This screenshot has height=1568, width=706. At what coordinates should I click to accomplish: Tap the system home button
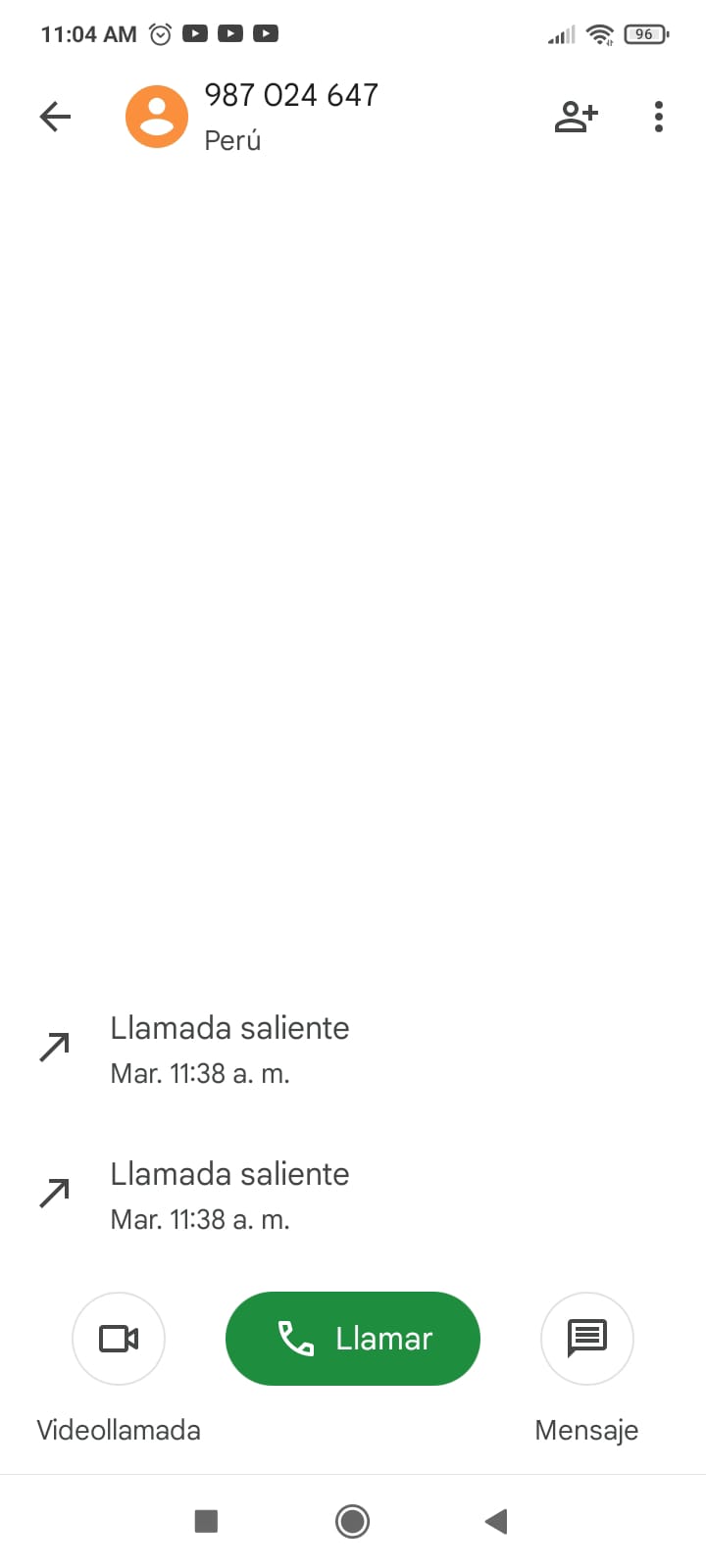(x=352, y=1521)
